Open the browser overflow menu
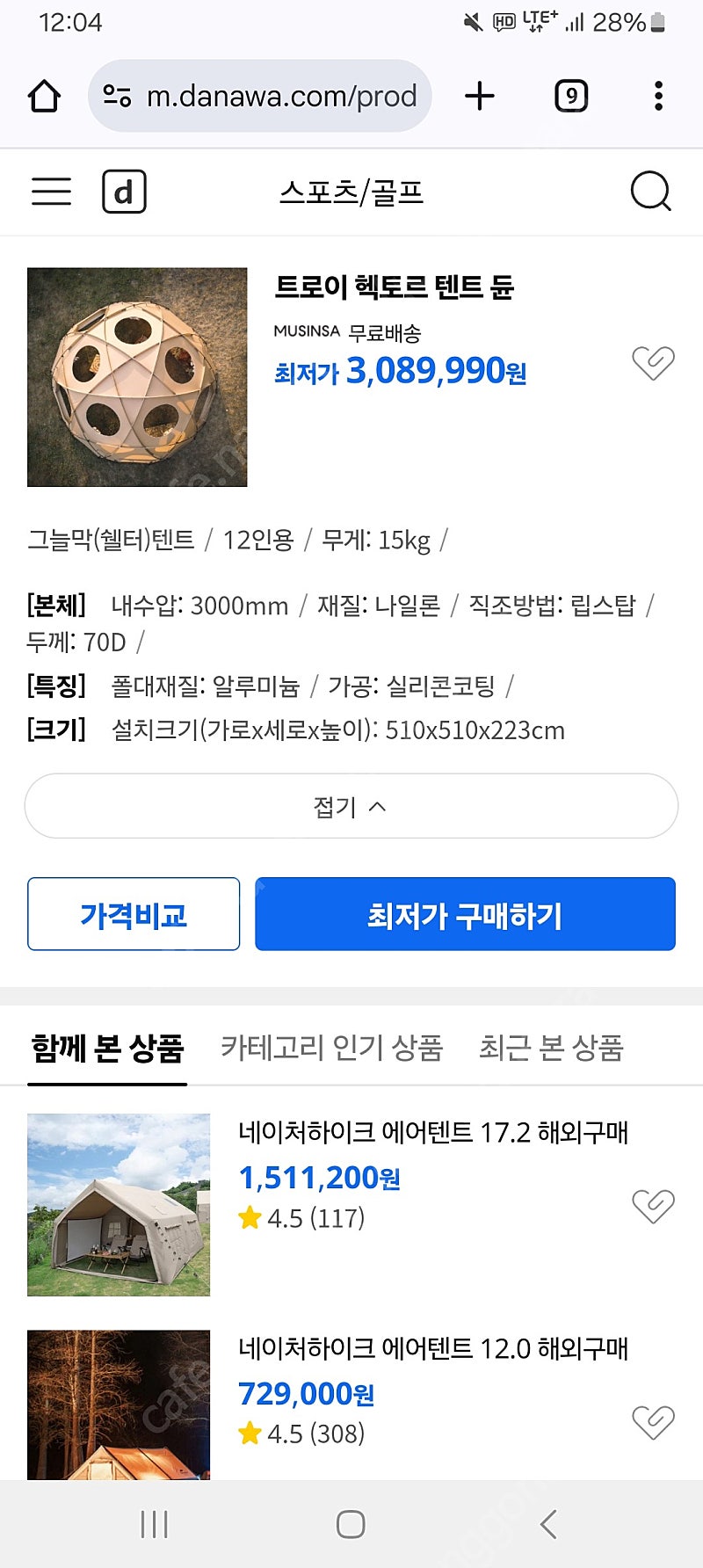 coord(658,96)
